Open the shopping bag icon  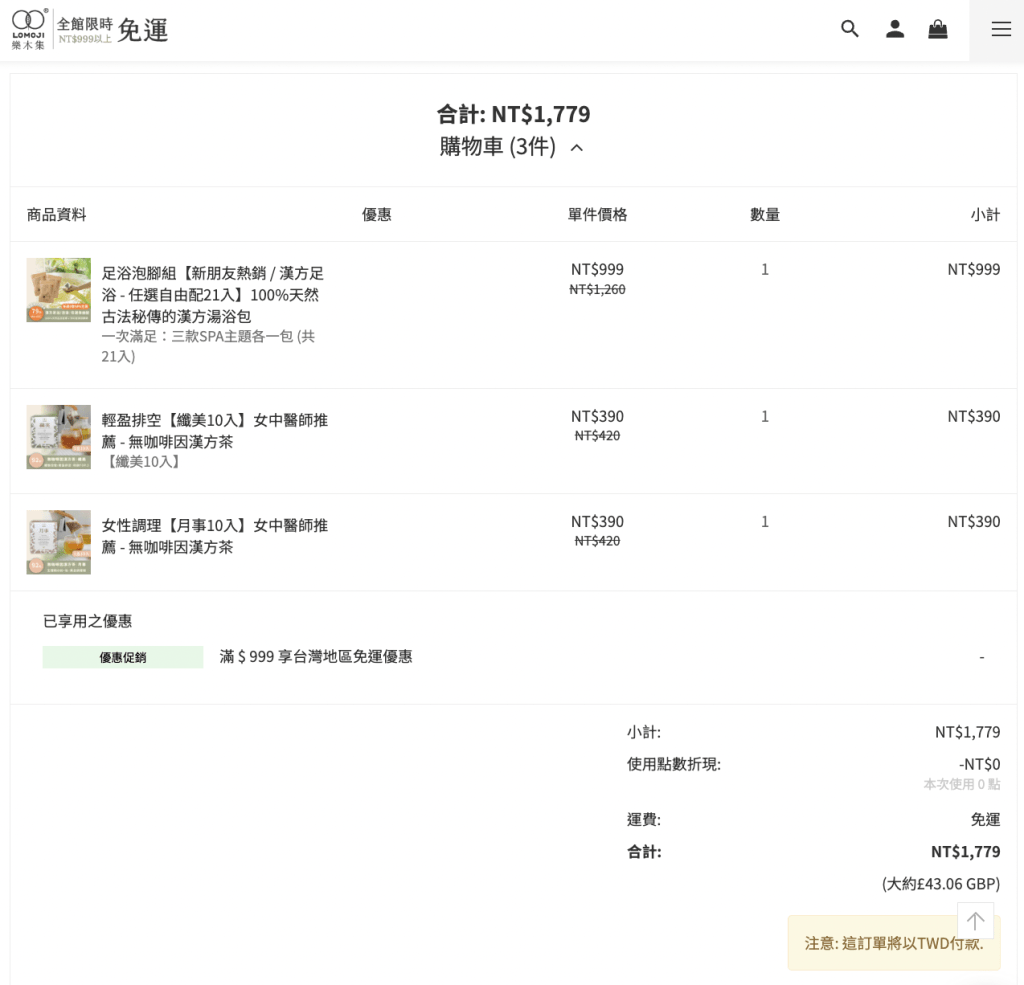coord(938,29)
